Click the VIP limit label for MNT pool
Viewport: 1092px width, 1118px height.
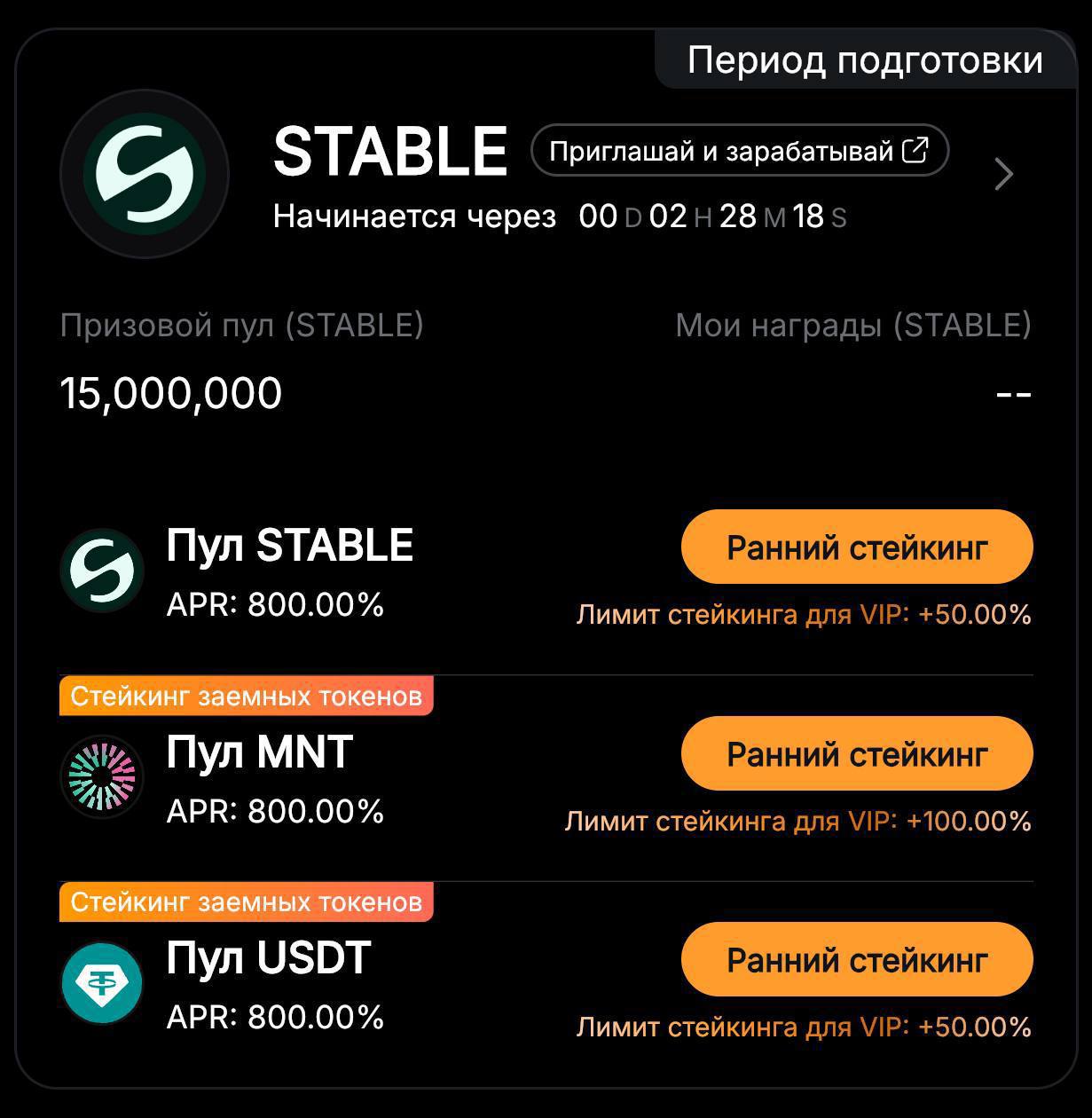click(x=797, y=821)
